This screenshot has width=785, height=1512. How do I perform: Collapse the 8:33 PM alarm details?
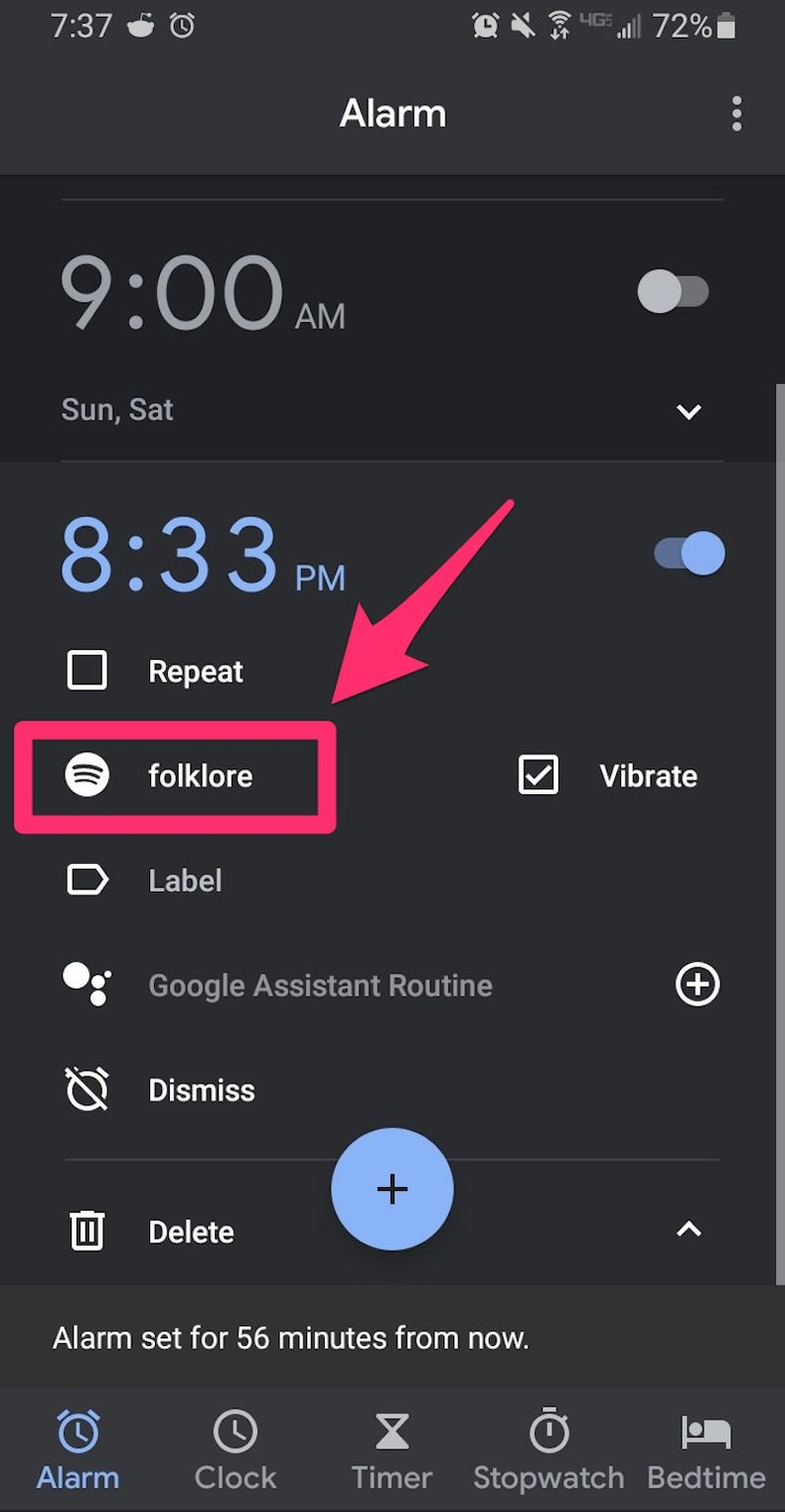click(x=689, y=1231)
